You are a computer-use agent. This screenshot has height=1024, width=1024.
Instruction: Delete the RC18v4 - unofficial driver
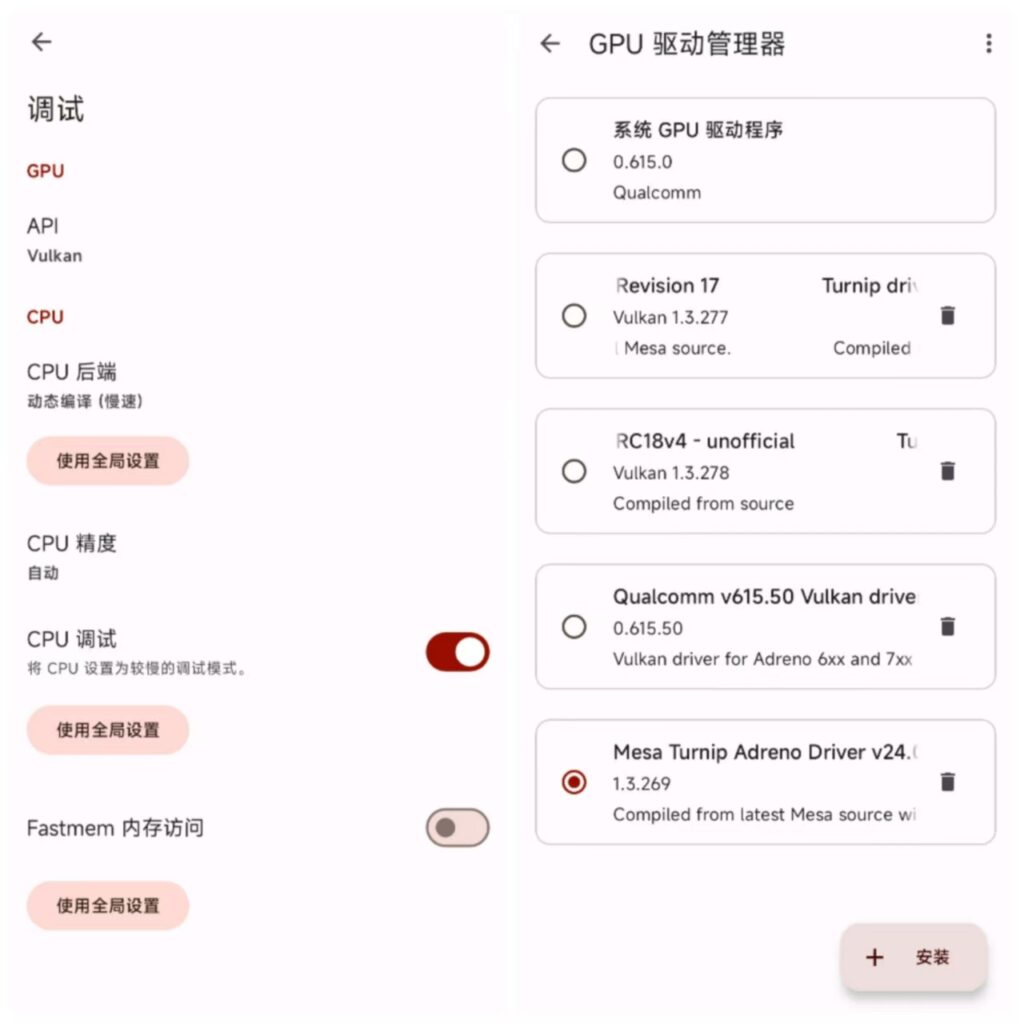(948, 471)
